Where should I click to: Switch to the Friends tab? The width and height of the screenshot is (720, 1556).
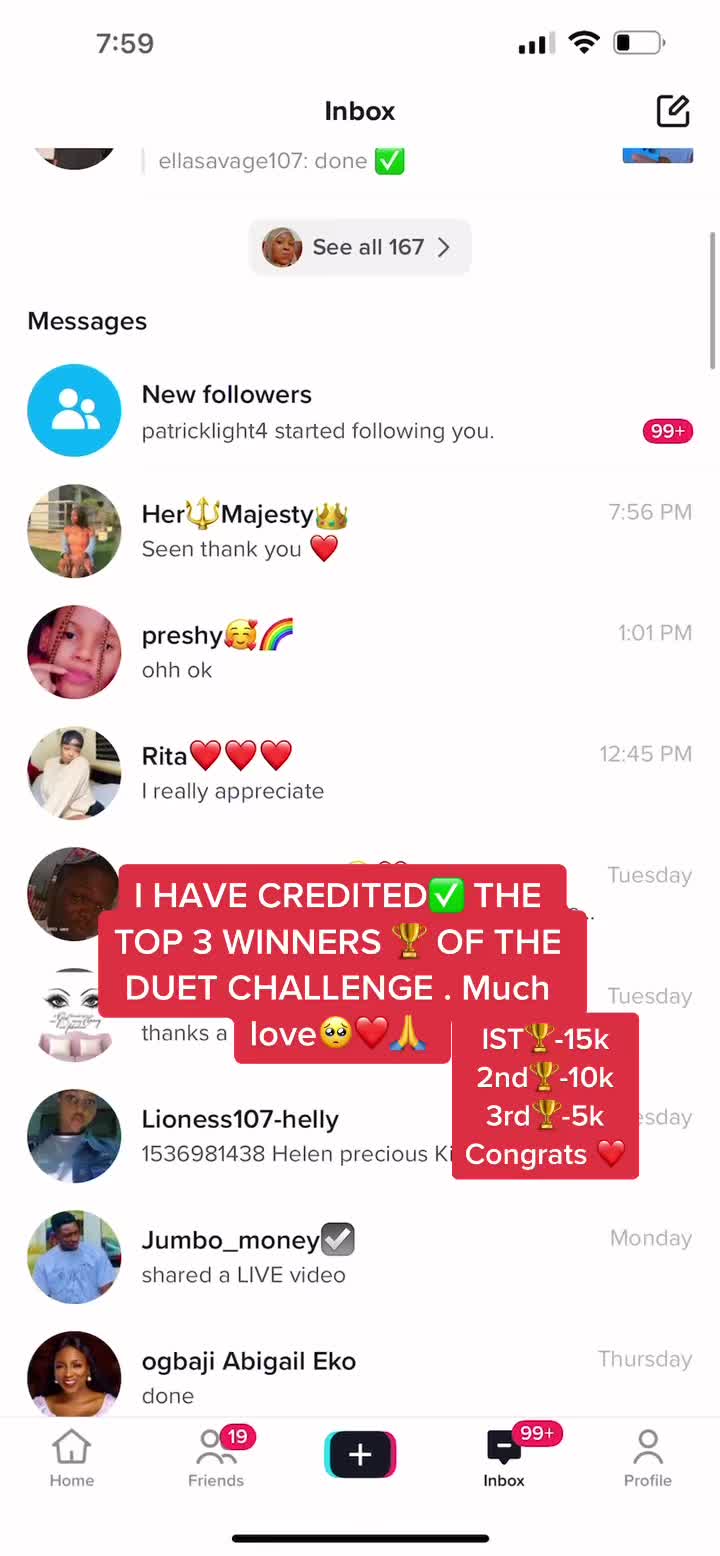pos(216,1458)
